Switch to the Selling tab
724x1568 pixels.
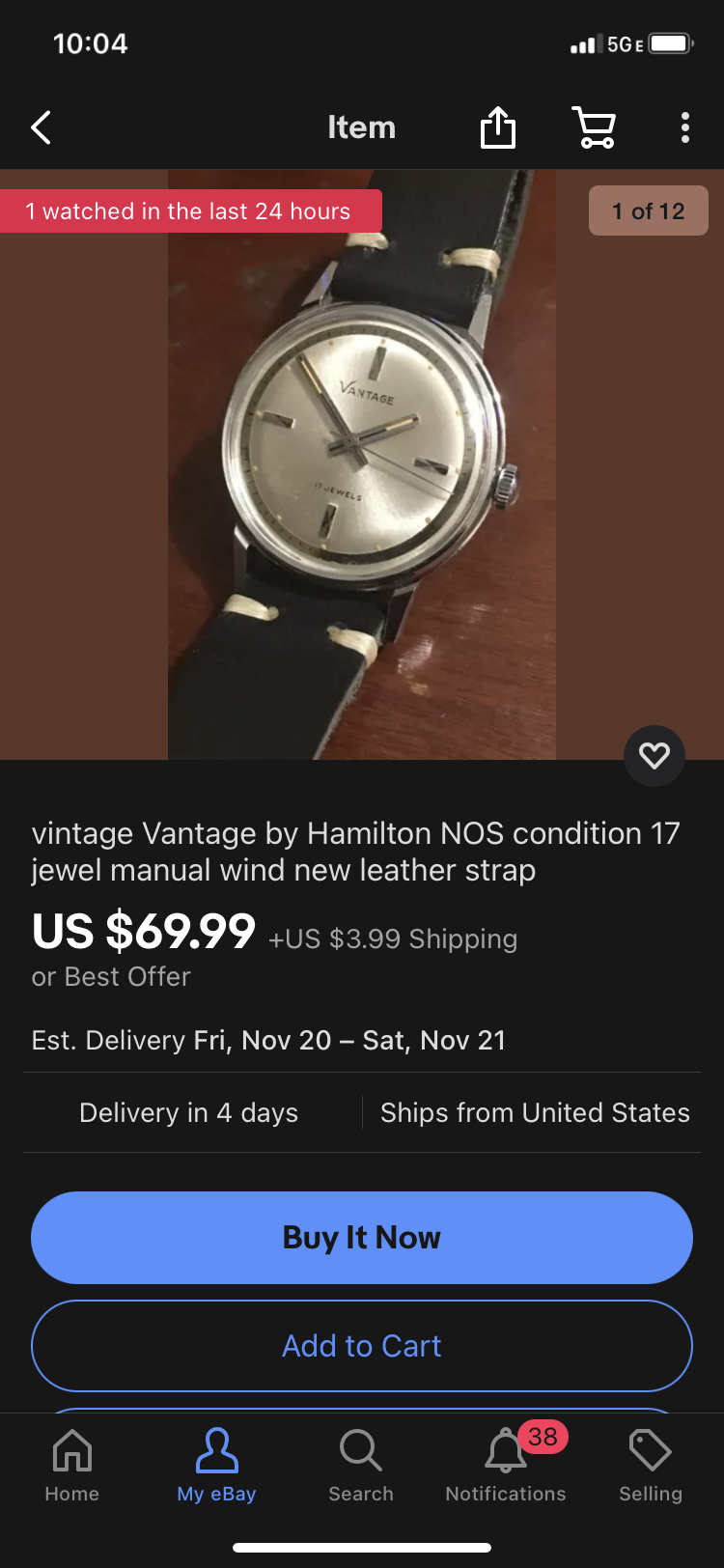tap(651, 1466)
